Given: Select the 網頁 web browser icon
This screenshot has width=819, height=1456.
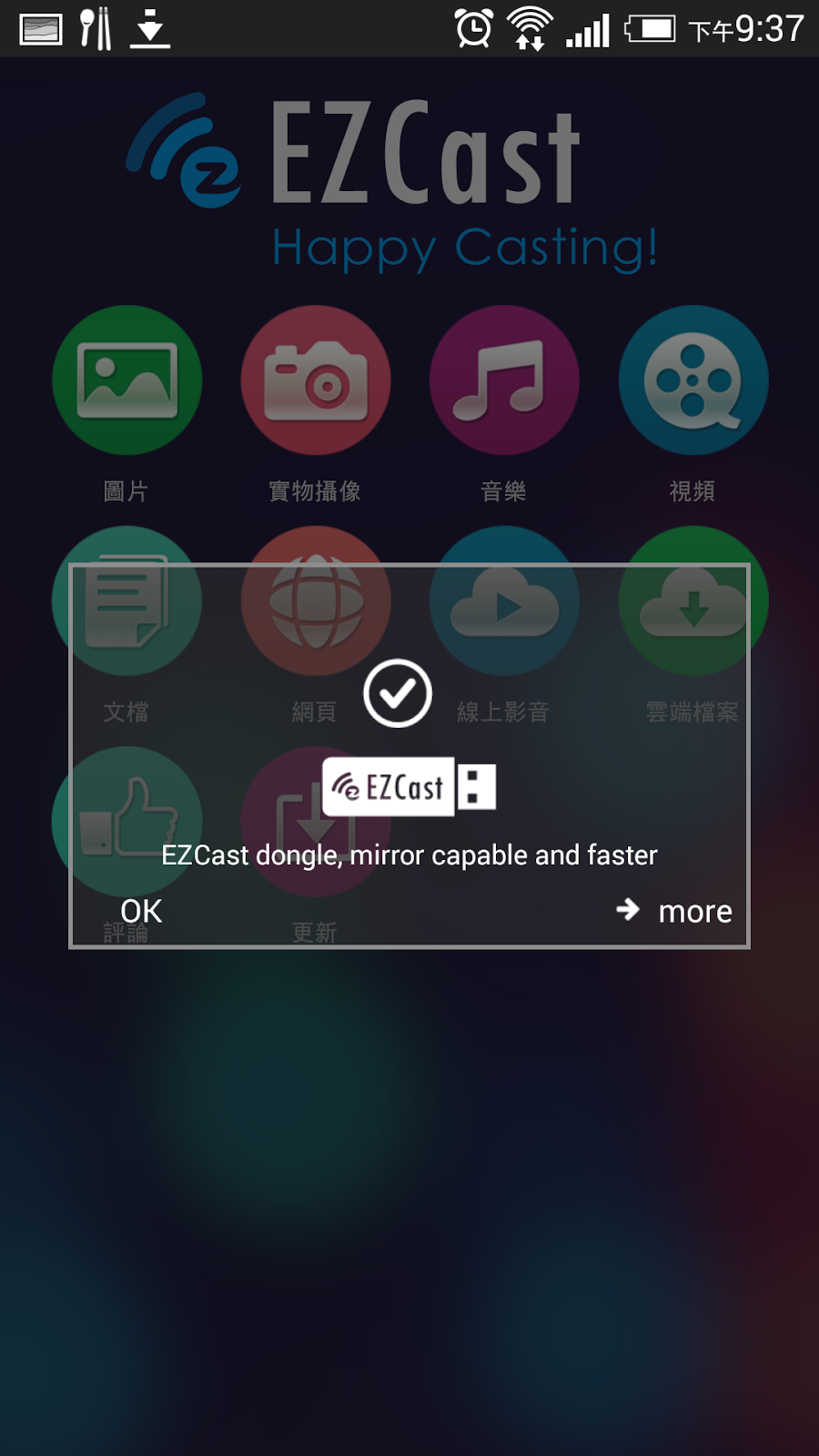Looking at the screenshot, I should (x=316, y=601).
